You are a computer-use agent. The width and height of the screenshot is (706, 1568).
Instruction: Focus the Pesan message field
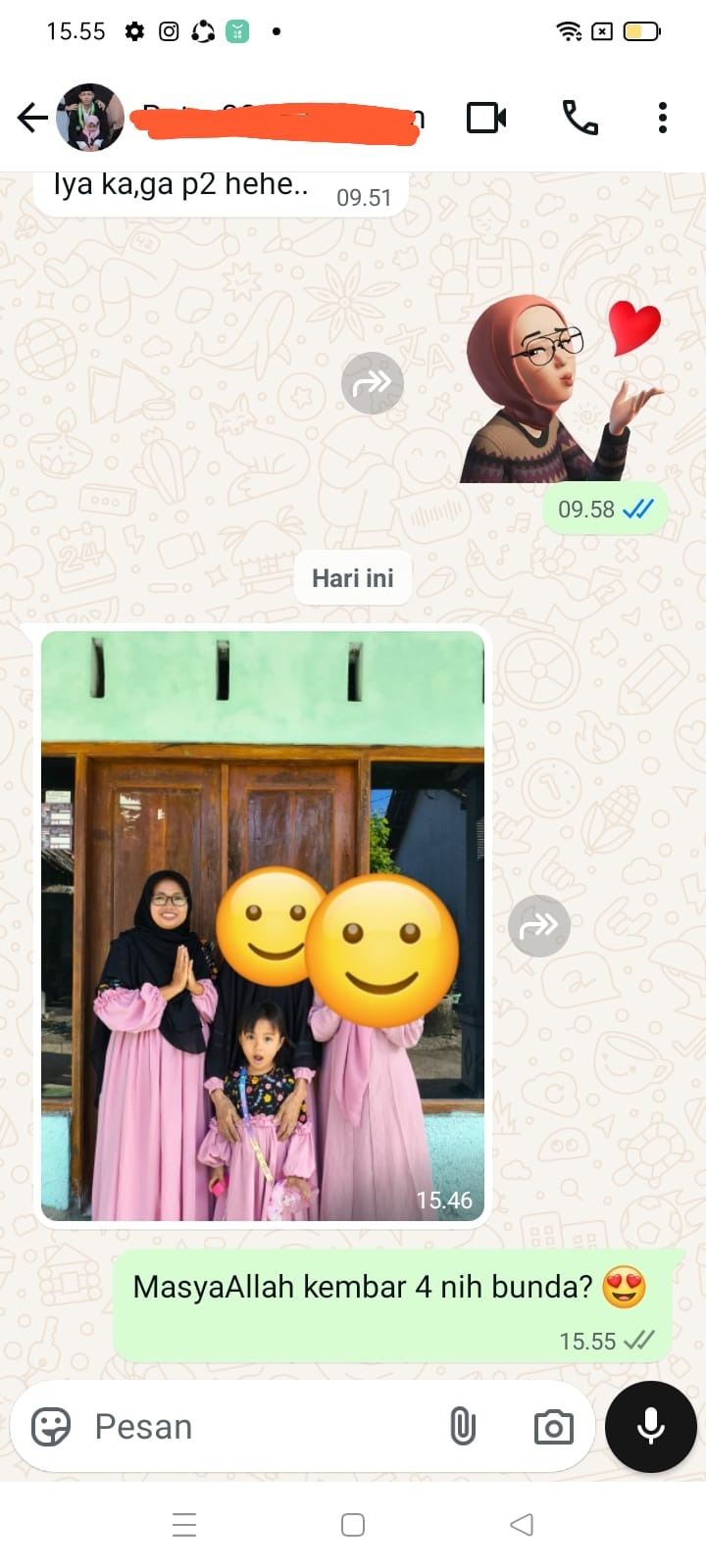point(255,1427)
